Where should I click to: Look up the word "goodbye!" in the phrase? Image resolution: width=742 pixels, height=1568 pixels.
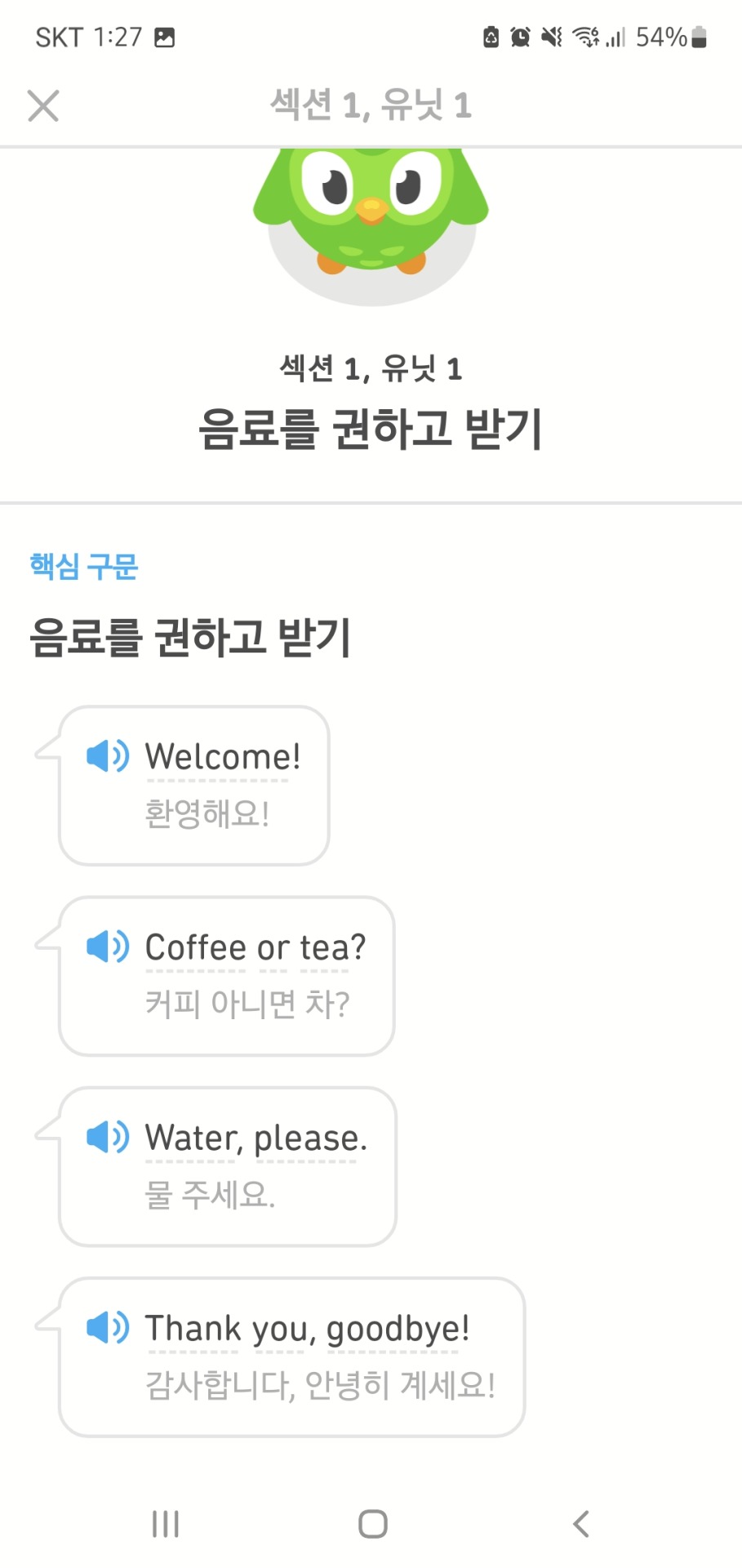pos(398,1330)
